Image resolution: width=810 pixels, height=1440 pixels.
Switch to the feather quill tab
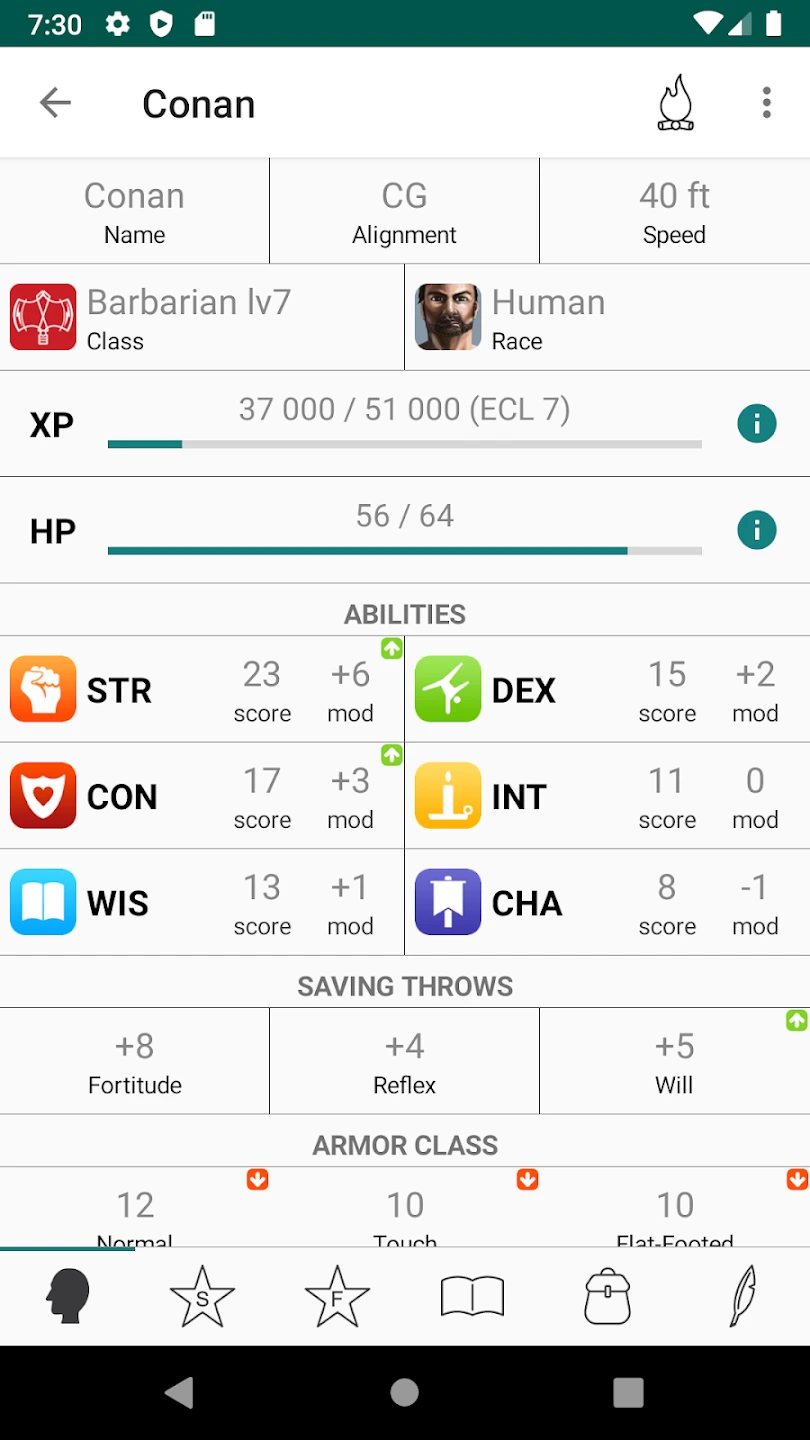pos(742,1296)
